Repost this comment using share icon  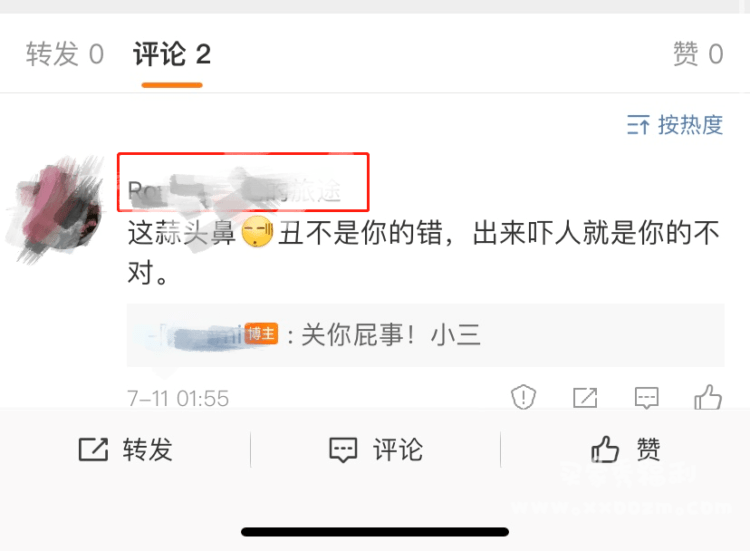pos(585,397)
